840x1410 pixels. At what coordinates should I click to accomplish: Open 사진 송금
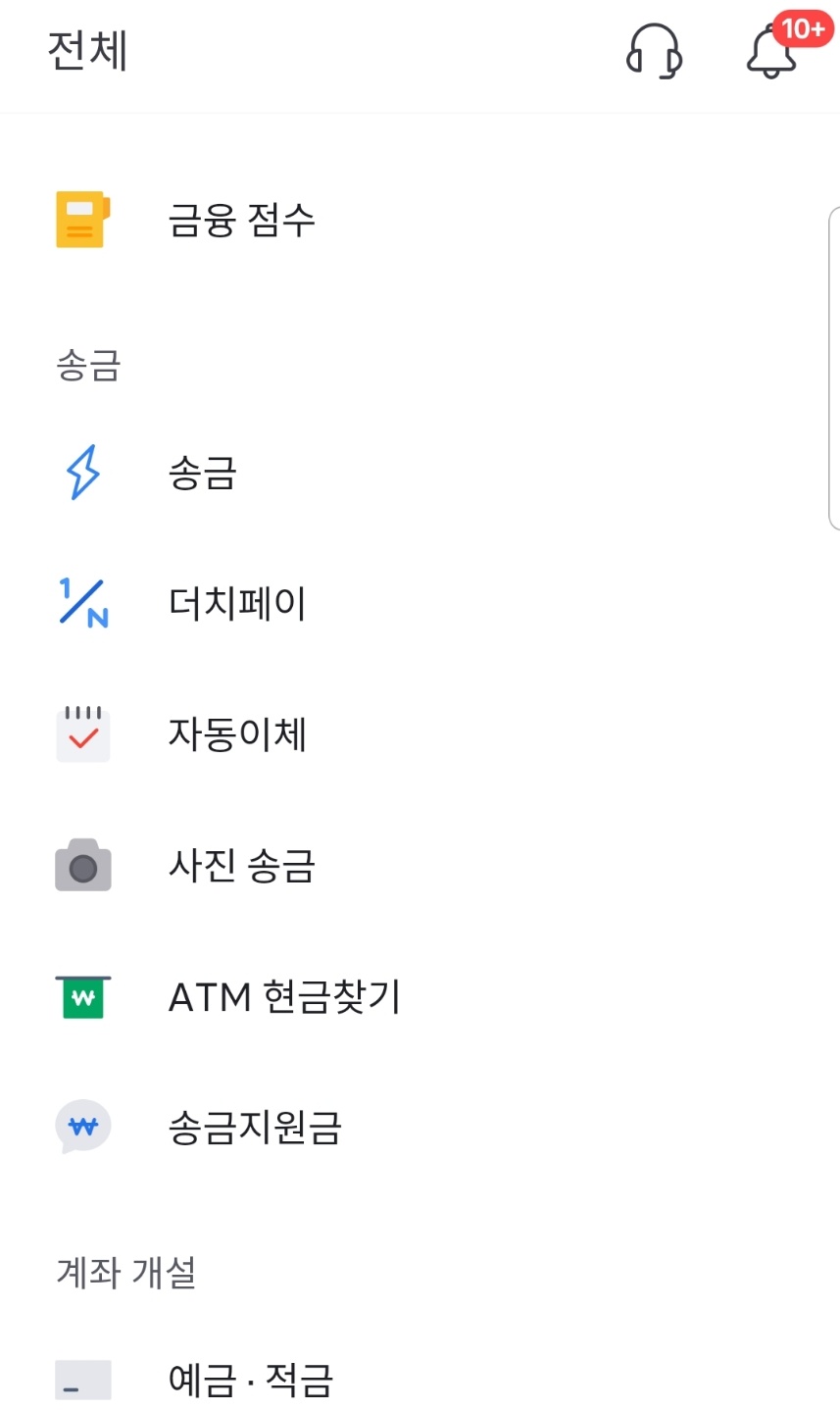(x=420, y=866)
